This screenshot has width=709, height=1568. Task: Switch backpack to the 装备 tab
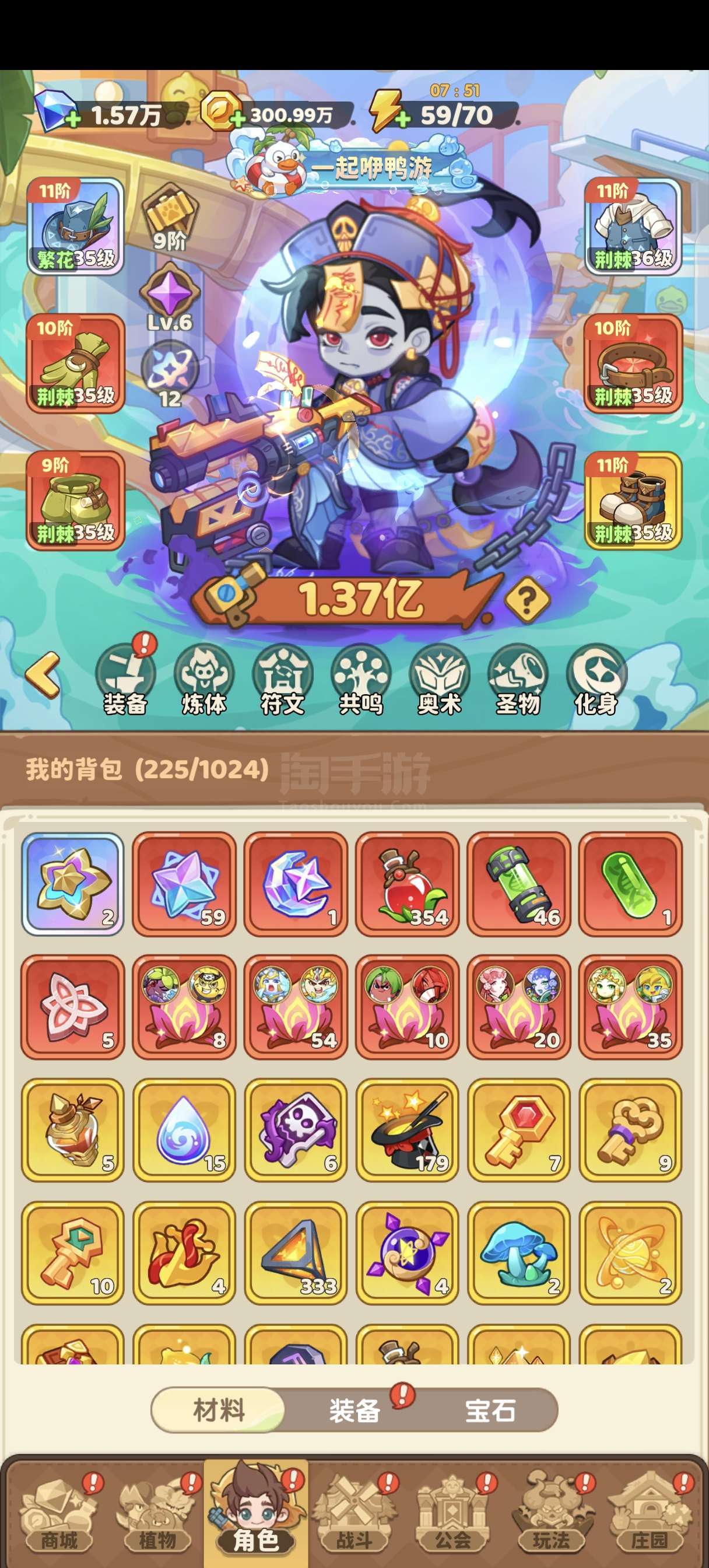click(355, 1410)
